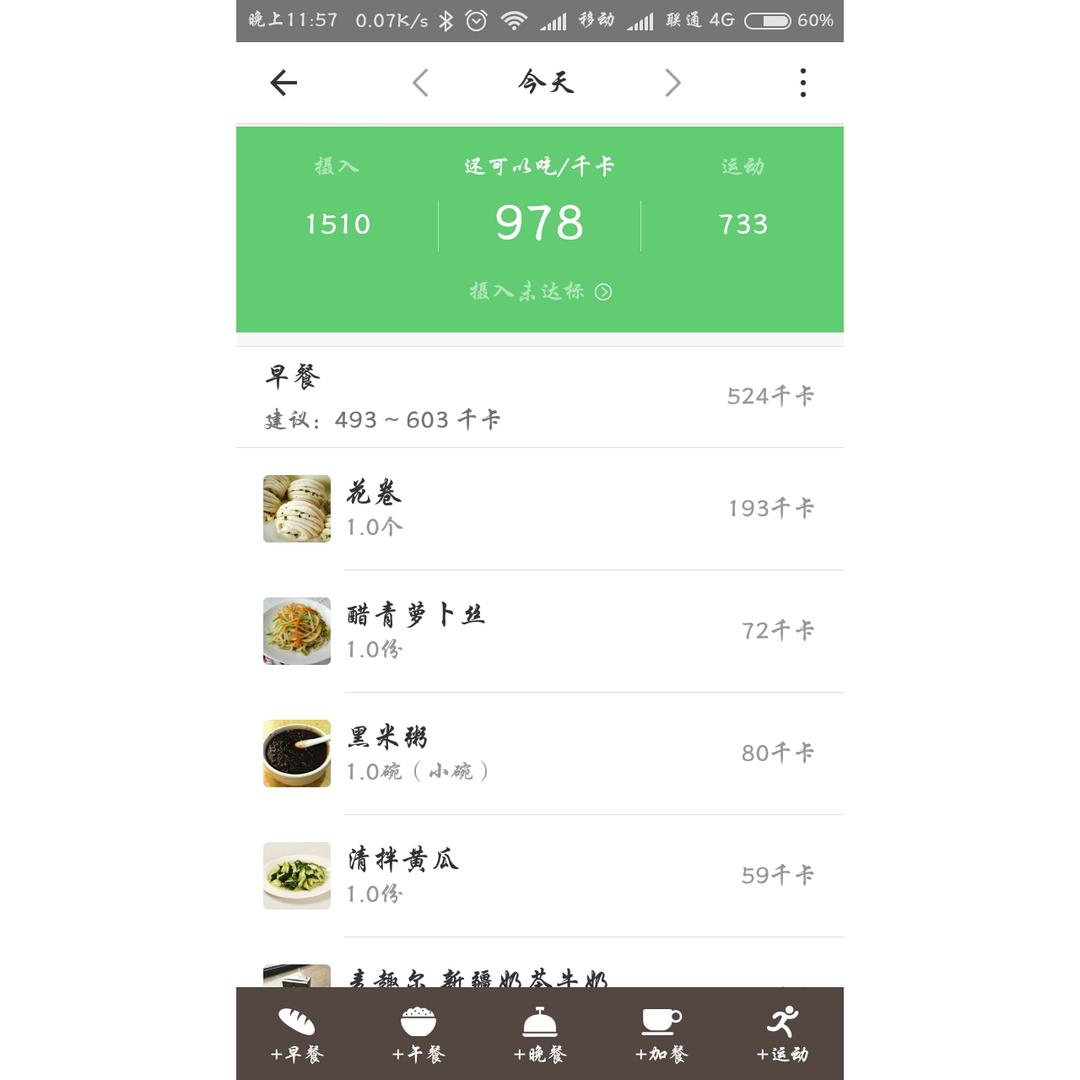The height and width of the screenshot is (1080, 1080).
Task: Open the 摄入未达标 details link
Action: [x=541, y=291]
